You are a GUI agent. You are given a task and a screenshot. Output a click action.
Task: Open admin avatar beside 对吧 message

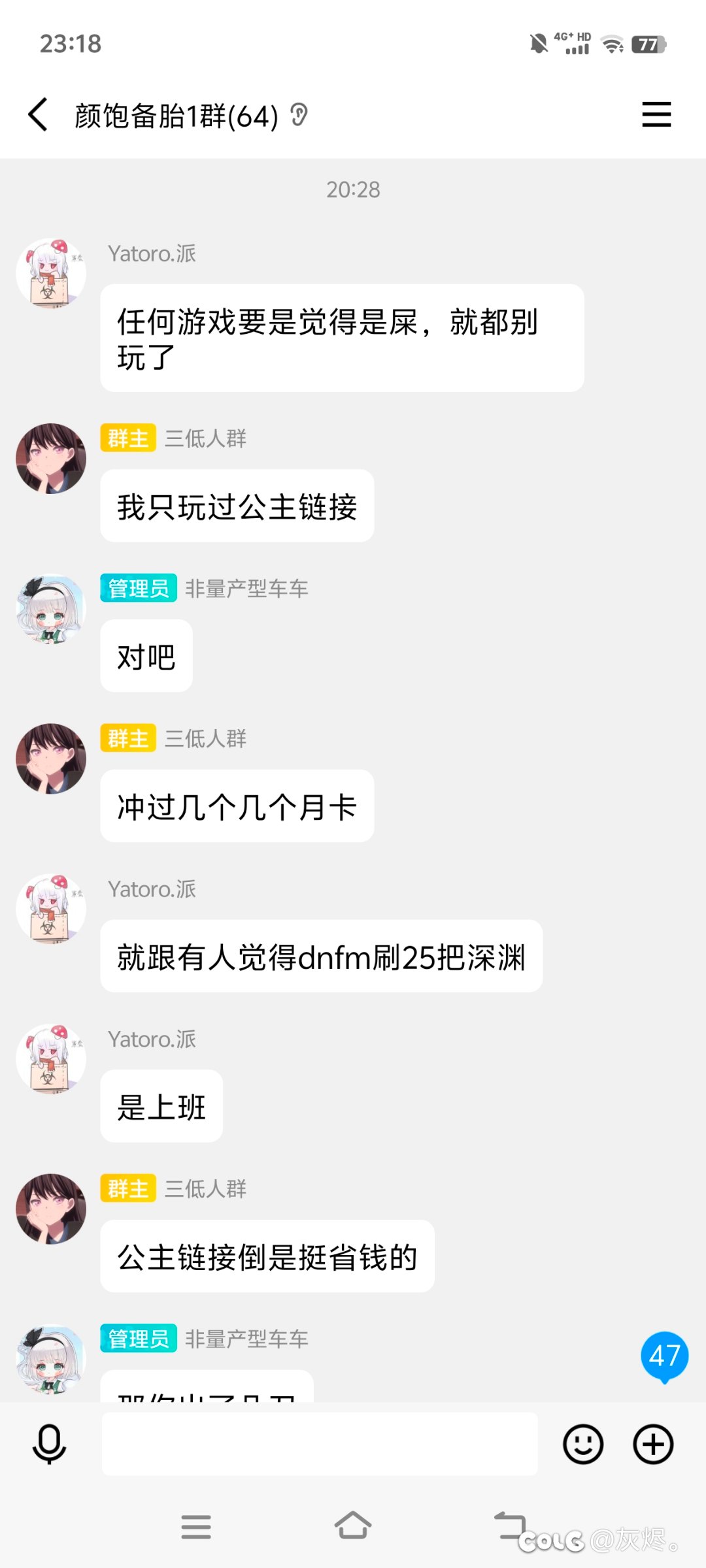pyautogui.click(x=51, y=609)
